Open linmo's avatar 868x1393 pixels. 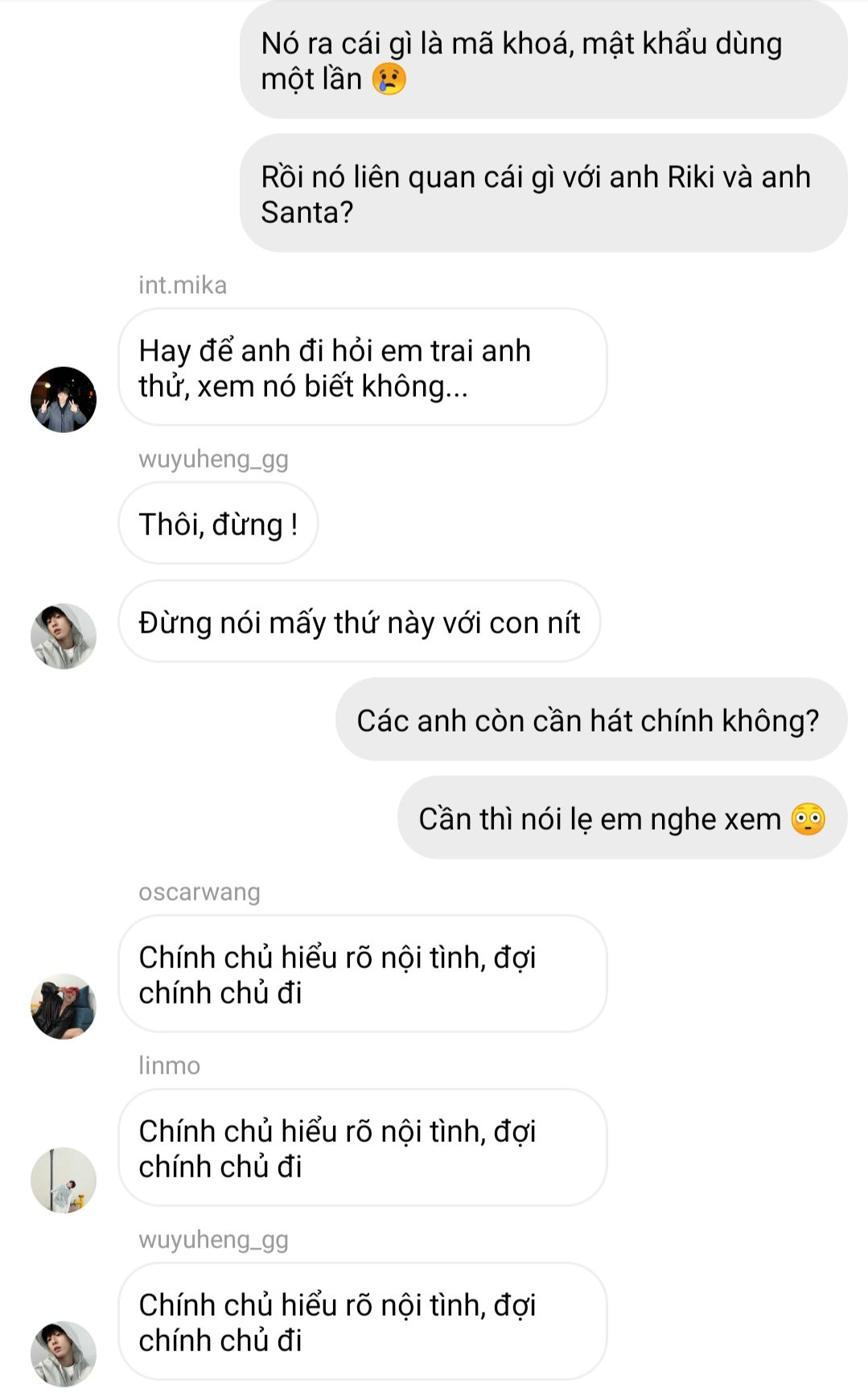(x=64, y=1180)
